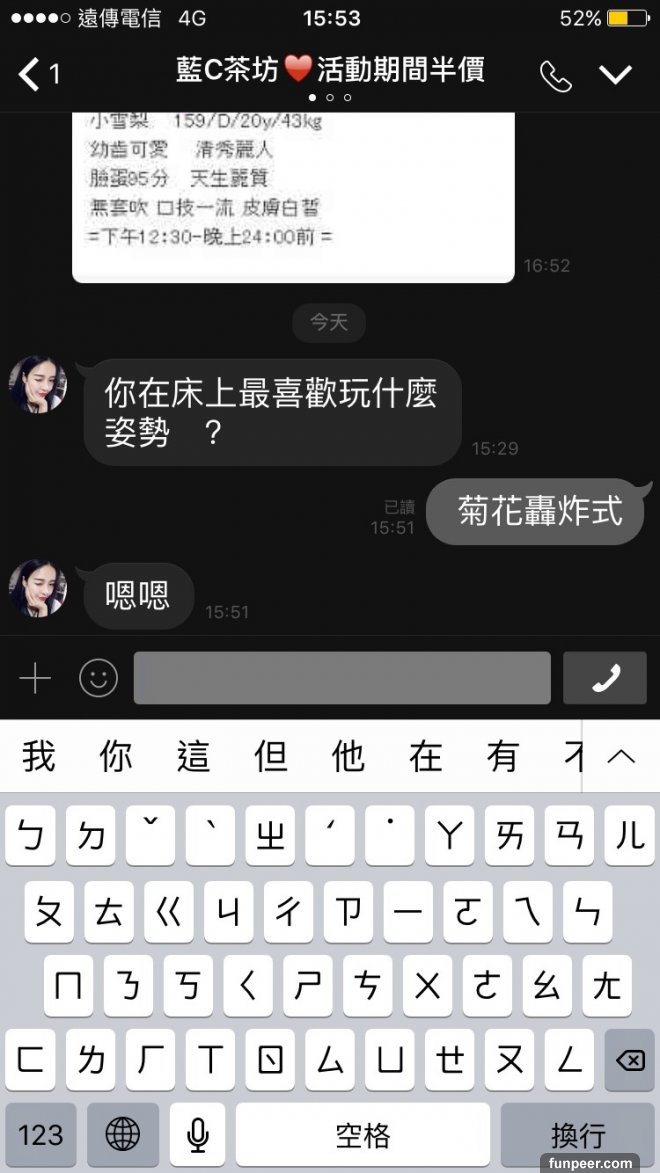
Task: Start dictation with the microphone key
Action: click(x=197, y=1135)
